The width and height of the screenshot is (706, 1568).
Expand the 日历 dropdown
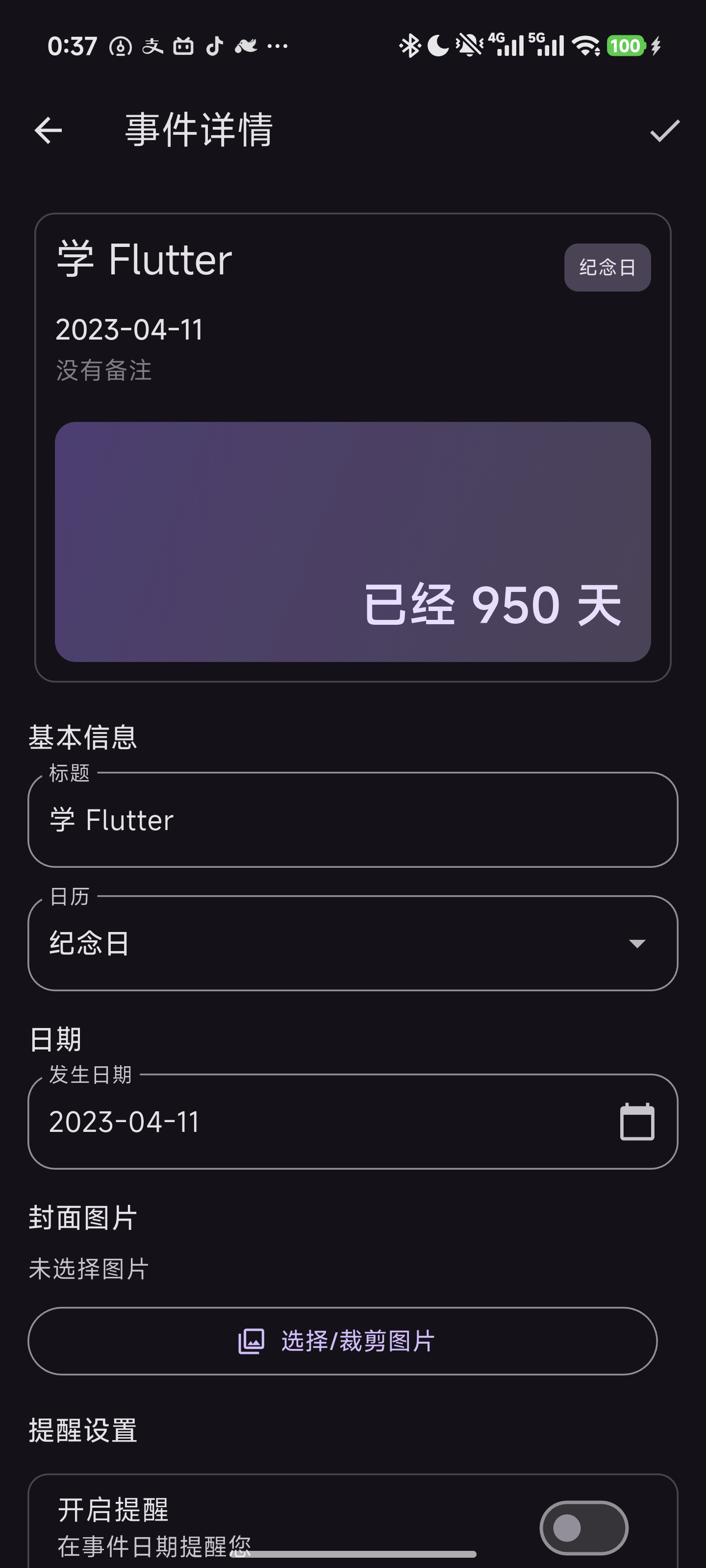[x=352, y=943]
